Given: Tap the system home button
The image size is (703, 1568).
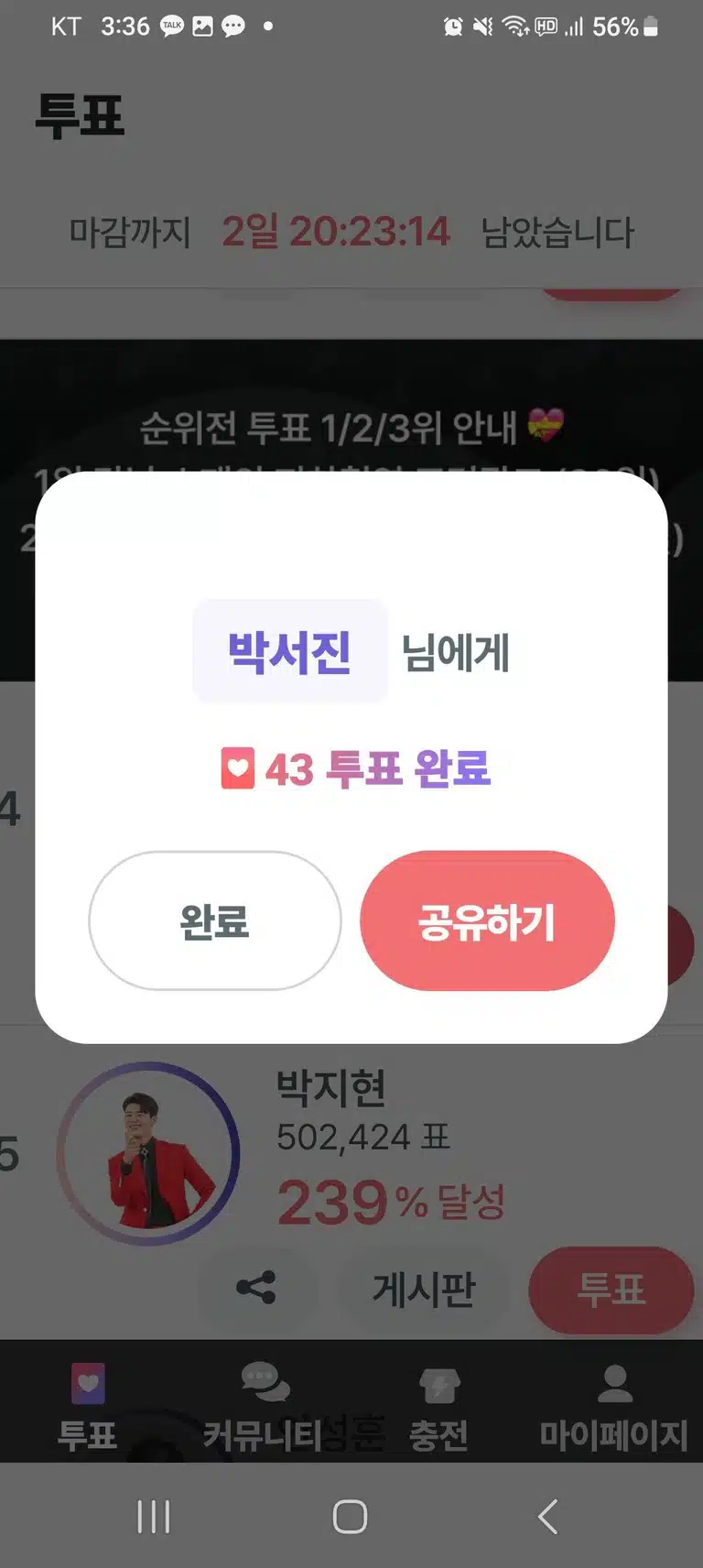Looking at the screenshot, I should coord(351,1517).
